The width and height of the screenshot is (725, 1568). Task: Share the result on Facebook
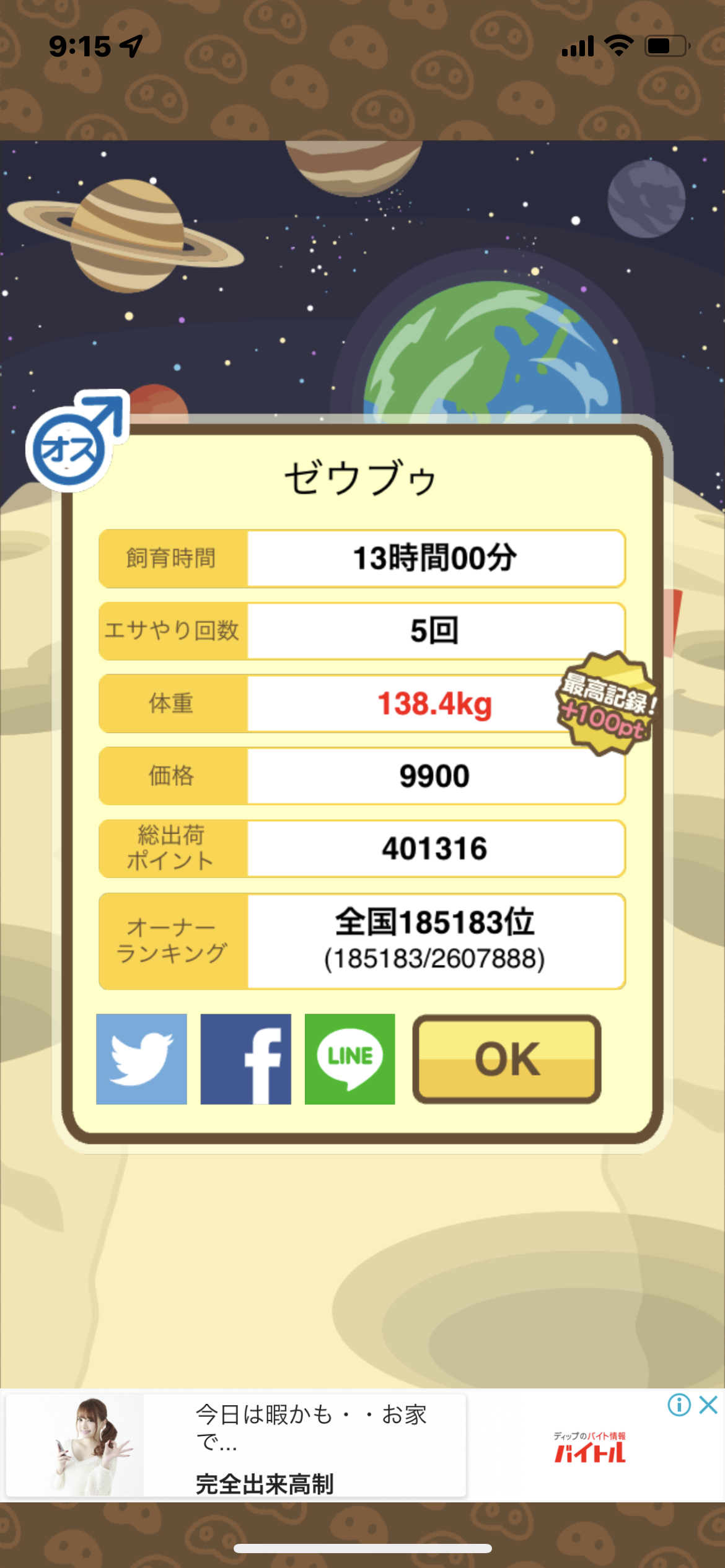pos(245,1059)
